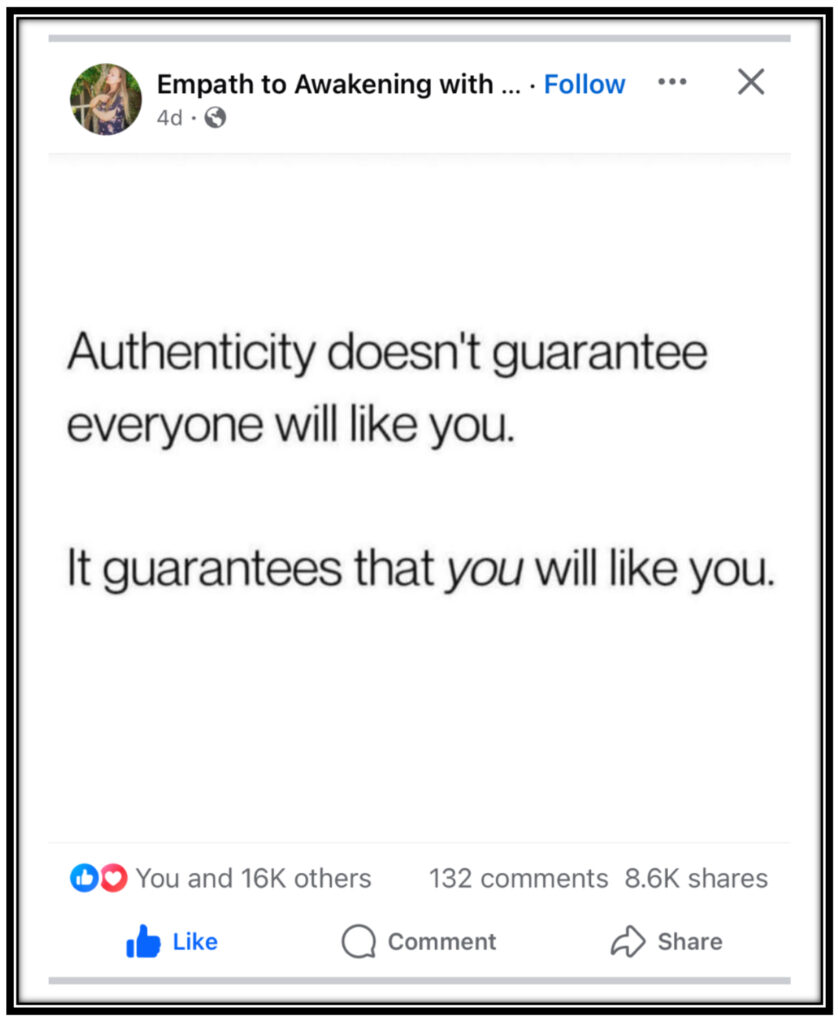The image size is (838, 1024).
Task: Comment on this post
Action: point(418,941)
